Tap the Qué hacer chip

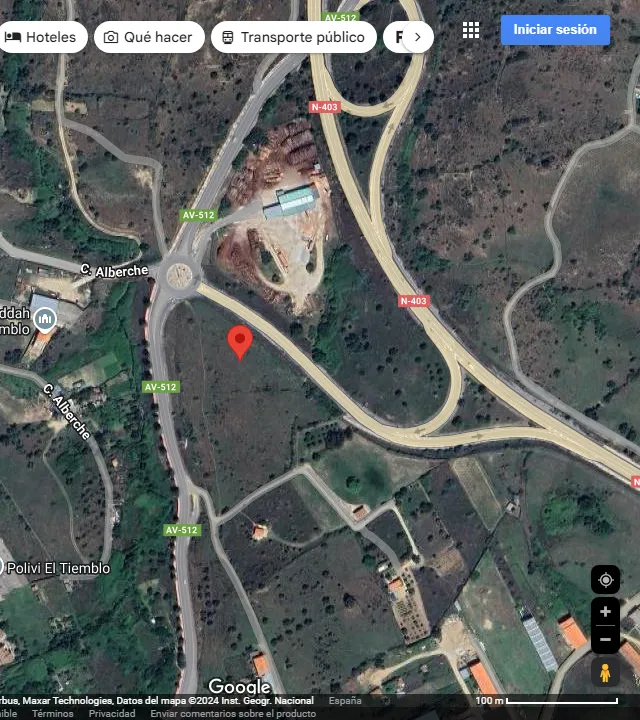(x=149, y=37)
